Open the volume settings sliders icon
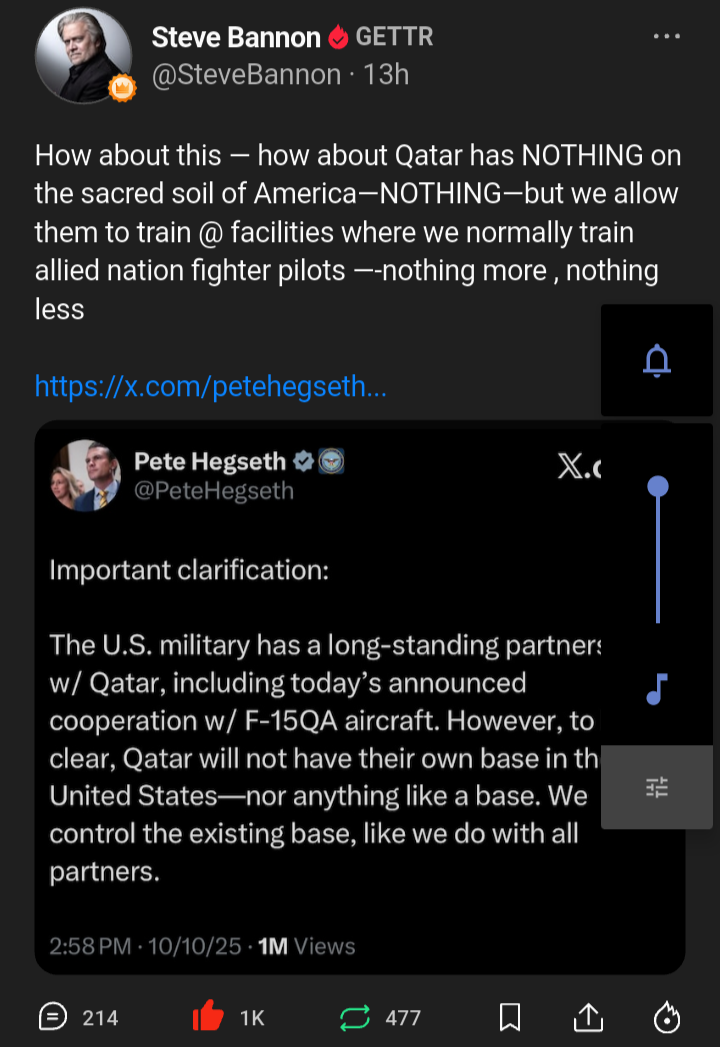Viewport: 720px width, 1047px height. click(x=657, y=788)
